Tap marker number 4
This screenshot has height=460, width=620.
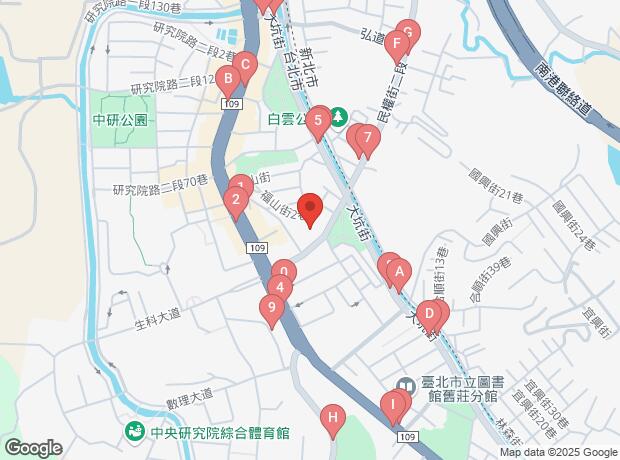(280, 287)
